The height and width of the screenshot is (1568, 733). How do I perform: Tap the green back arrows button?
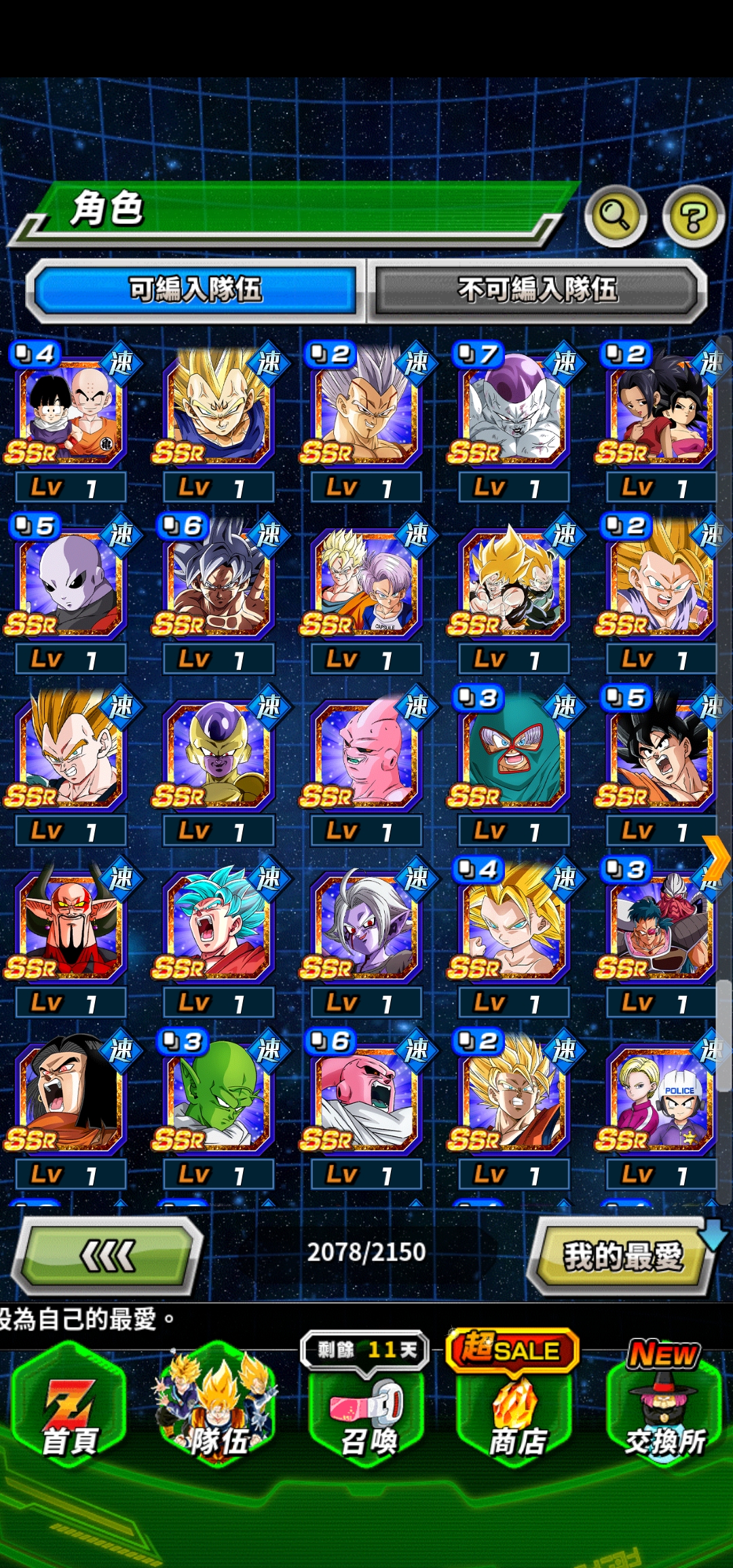(x=107, y=1256)
